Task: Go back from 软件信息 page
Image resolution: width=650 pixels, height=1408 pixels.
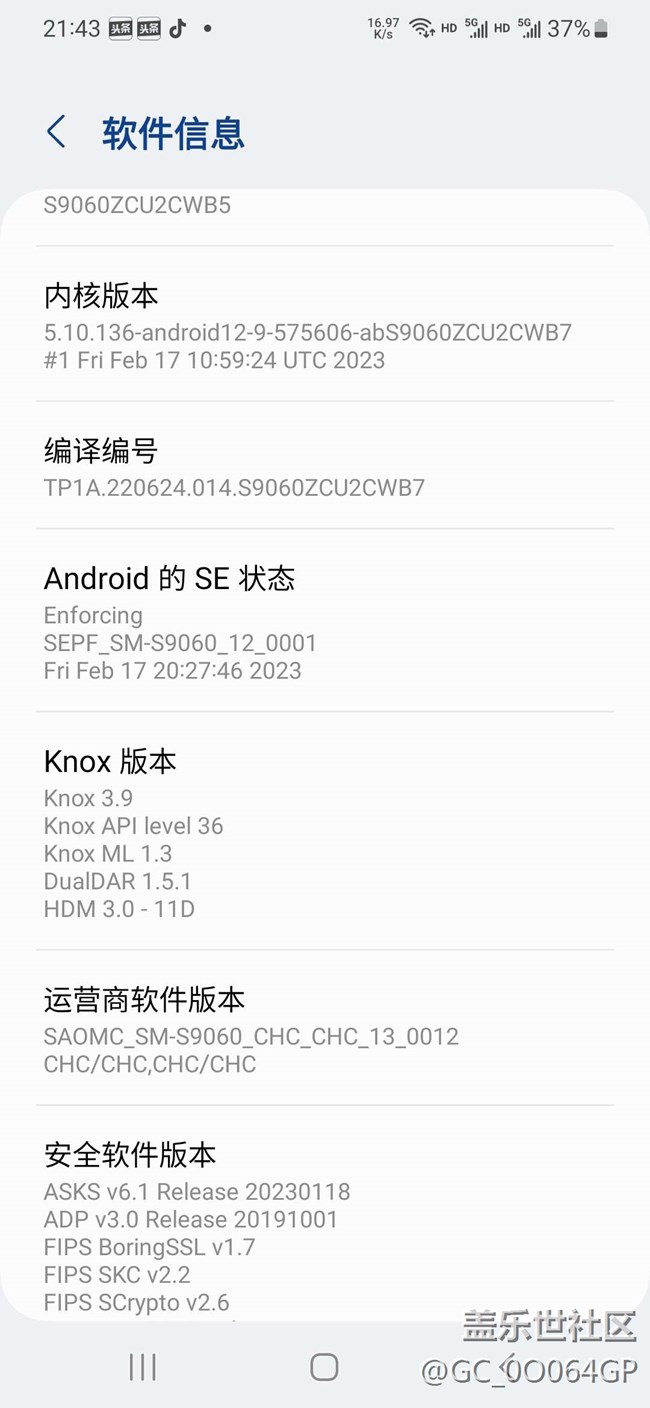Action: (x=57, y=132)
